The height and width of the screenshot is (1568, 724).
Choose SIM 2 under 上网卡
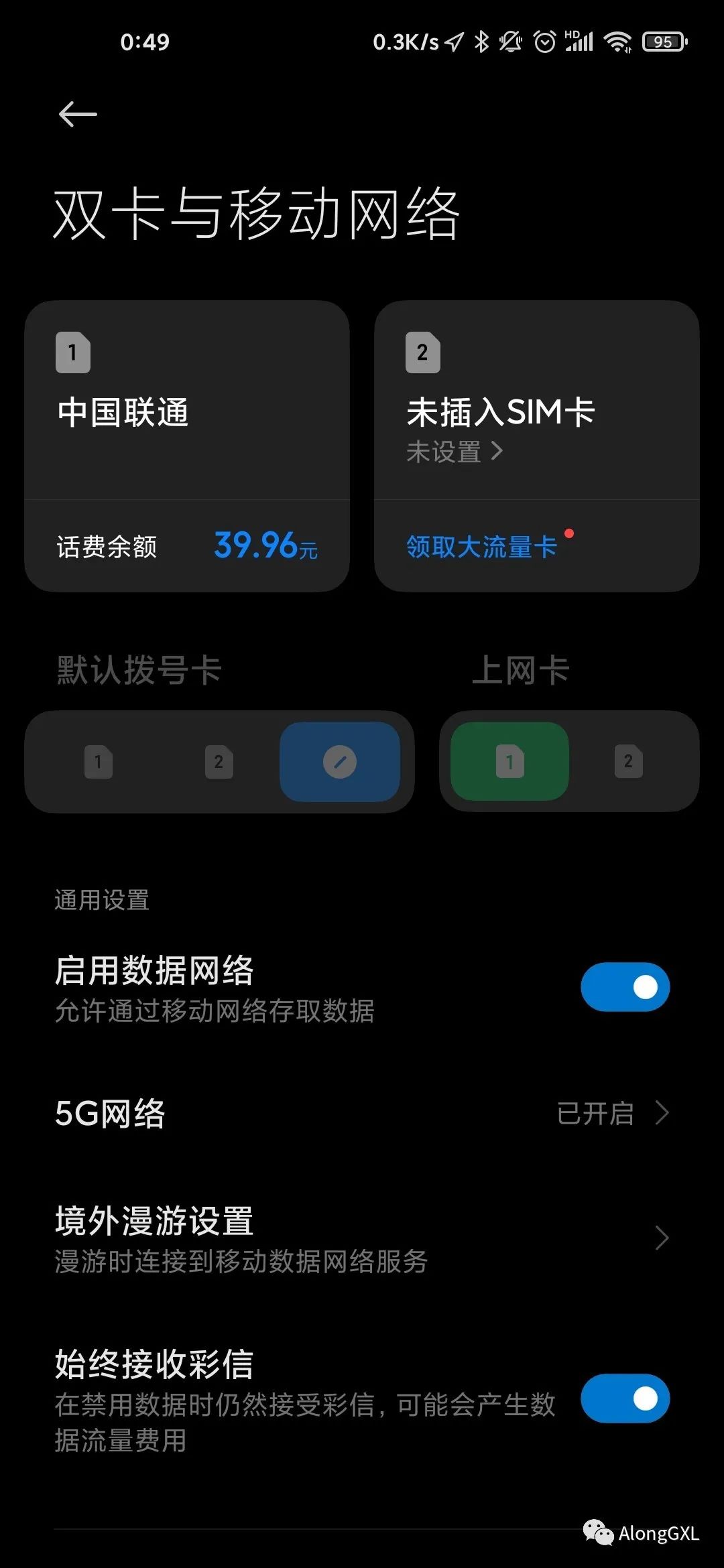tap(628, 762)
